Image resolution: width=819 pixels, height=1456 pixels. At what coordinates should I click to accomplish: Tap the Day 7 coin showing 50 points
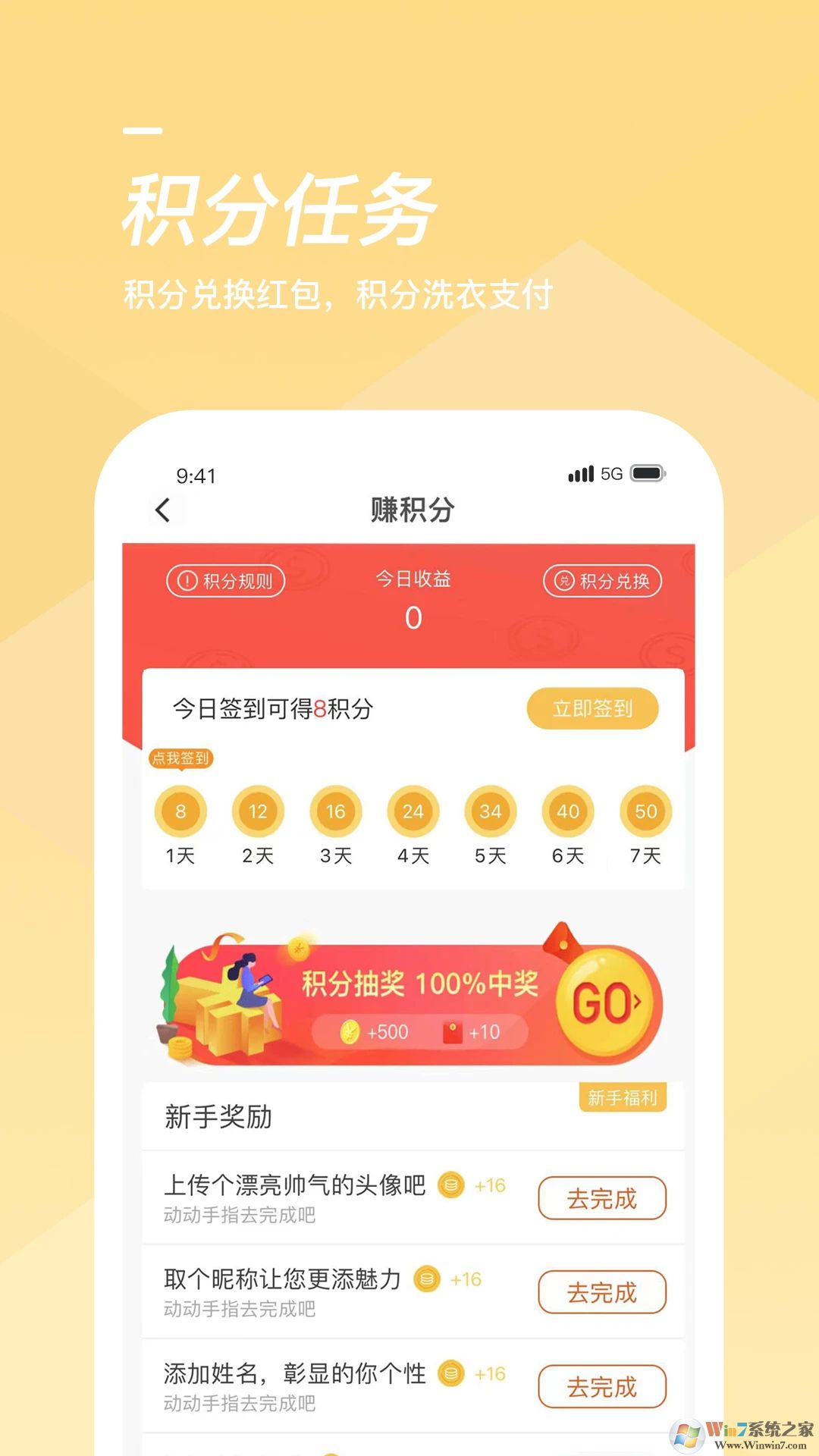point(646,811)
